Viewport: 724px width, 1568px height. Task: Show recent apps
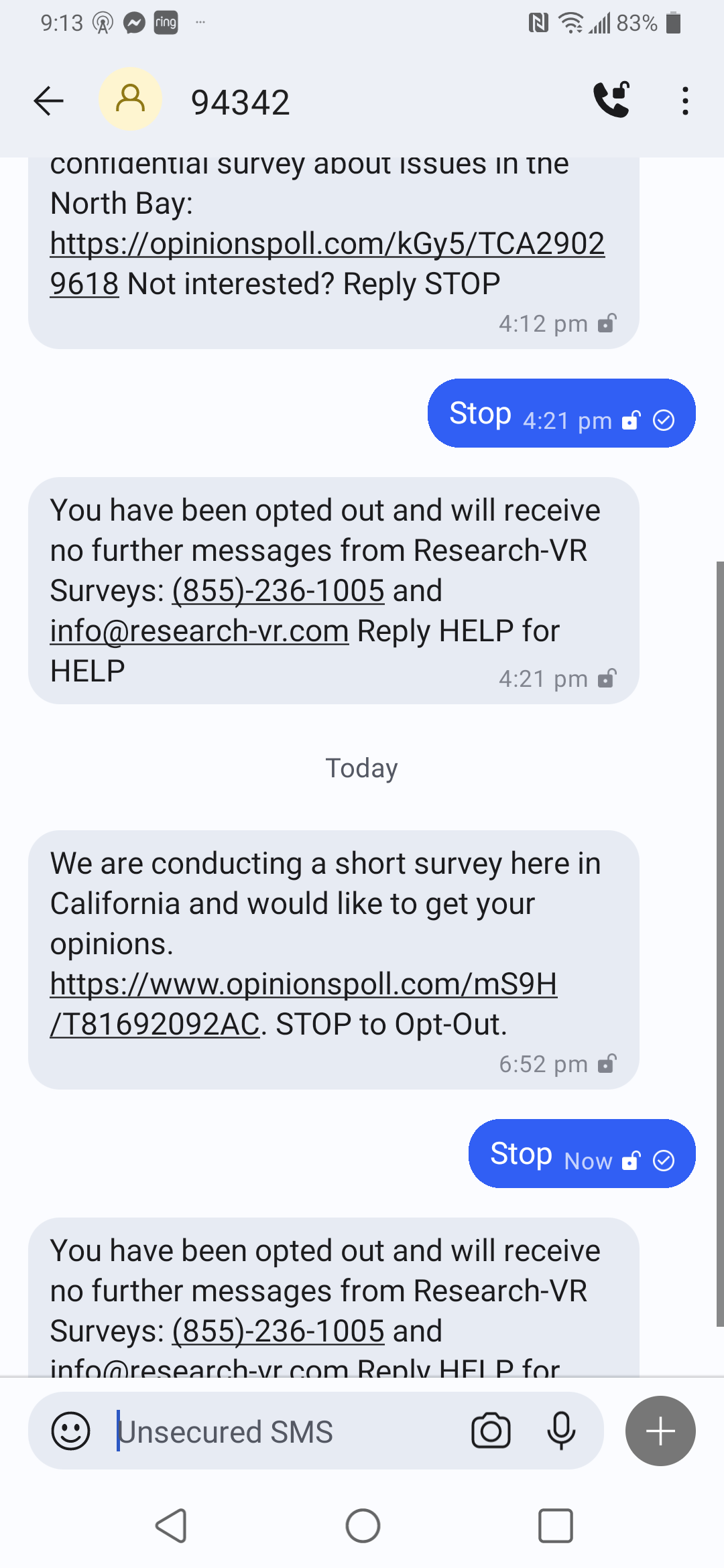coord(556,1526)
